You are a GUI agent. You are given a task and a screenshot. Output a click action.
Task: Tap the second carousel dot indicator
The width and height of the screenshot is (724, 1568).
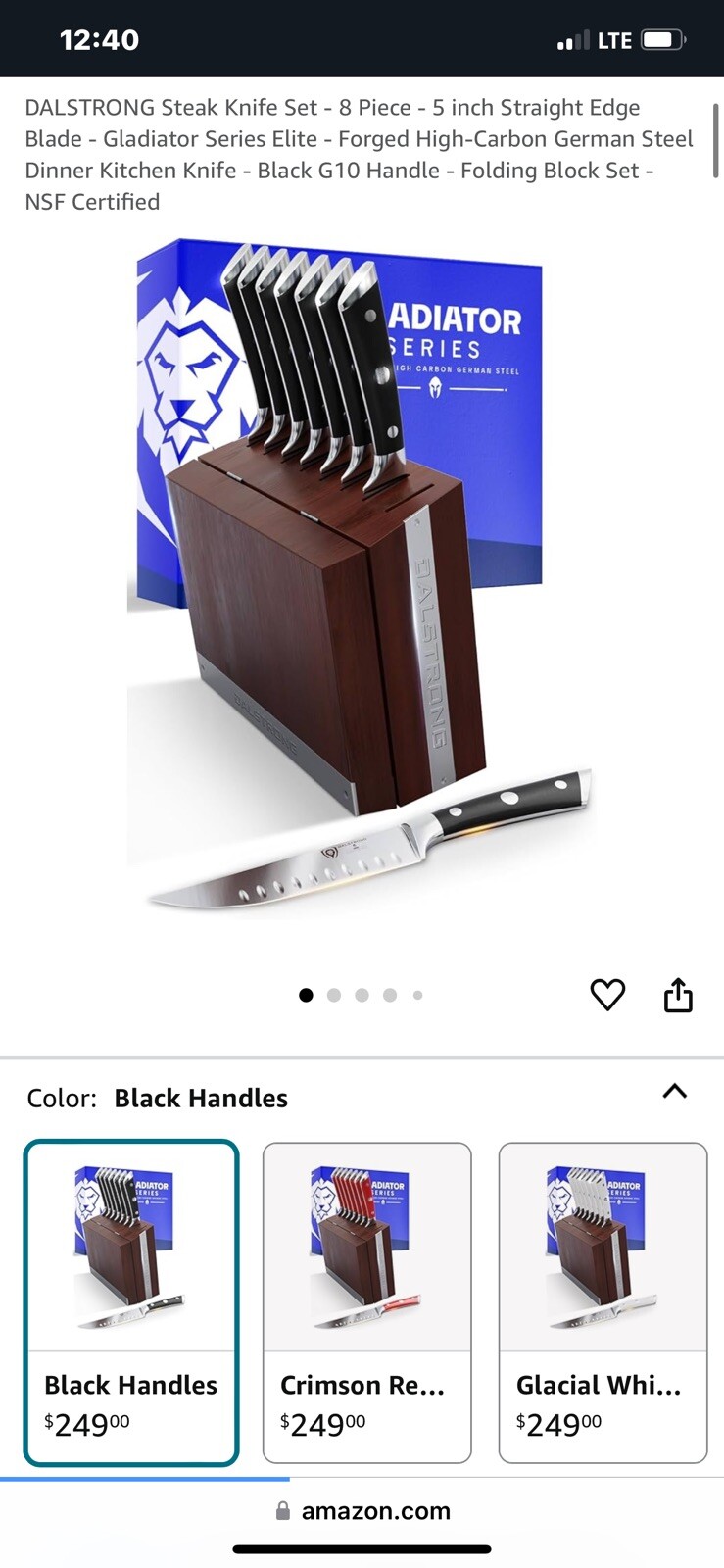(x=334, y=995)
